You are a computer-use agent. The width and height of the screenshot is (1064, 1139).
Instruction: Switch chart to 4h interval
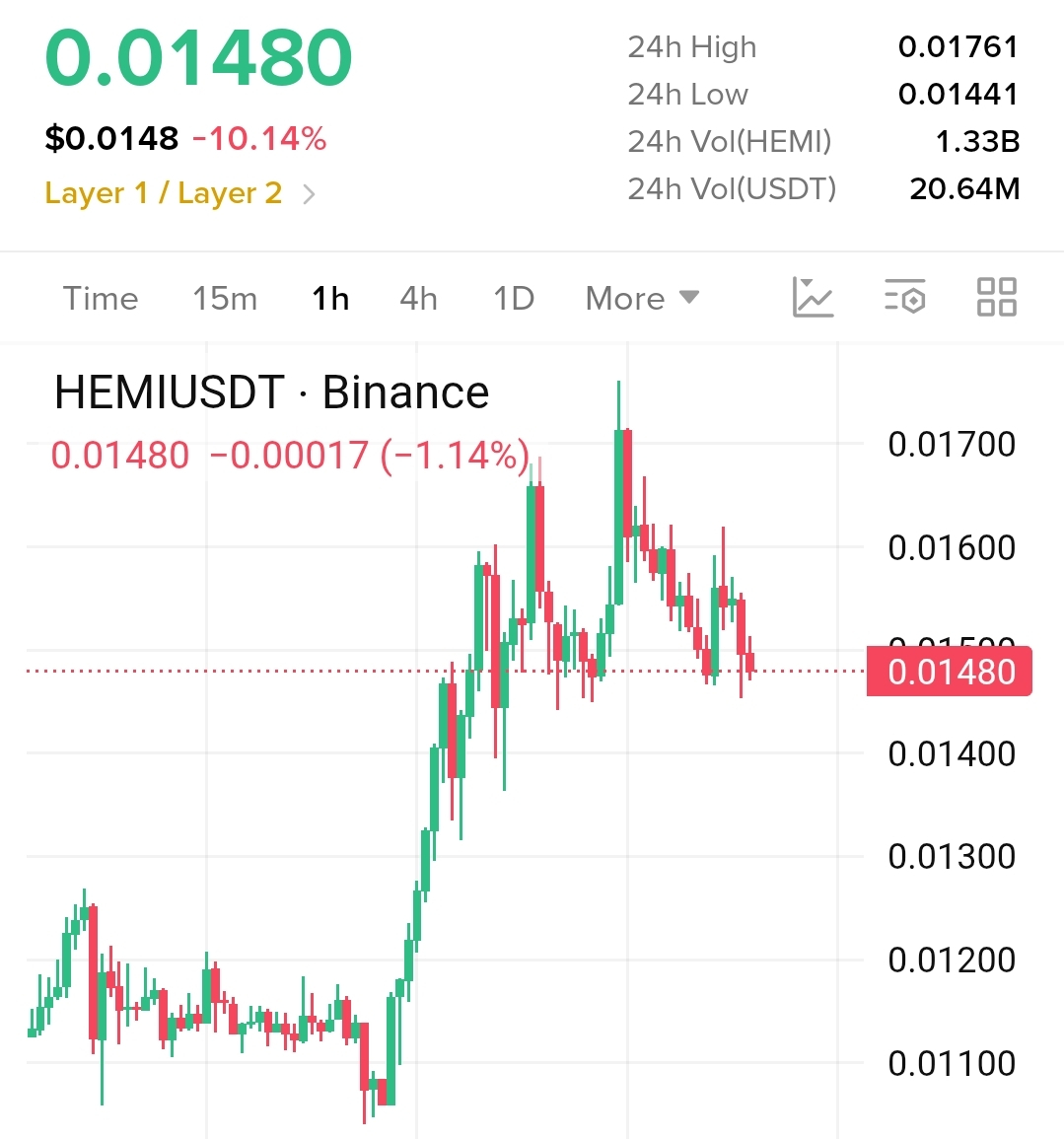(x=418, y=299)
